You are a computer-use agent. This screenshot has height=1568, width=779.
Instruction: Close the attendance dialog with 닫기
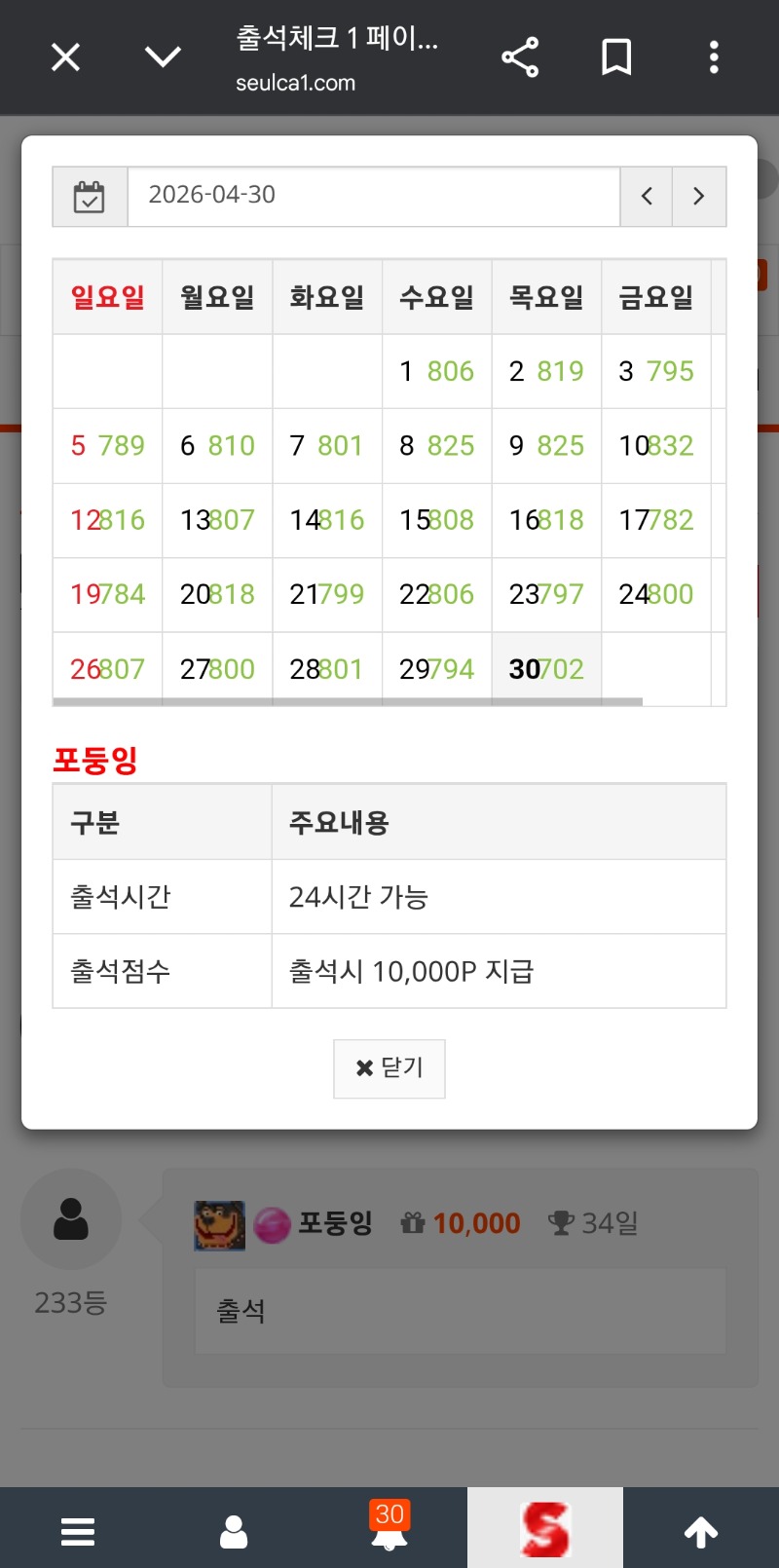tap(389, 1068)
